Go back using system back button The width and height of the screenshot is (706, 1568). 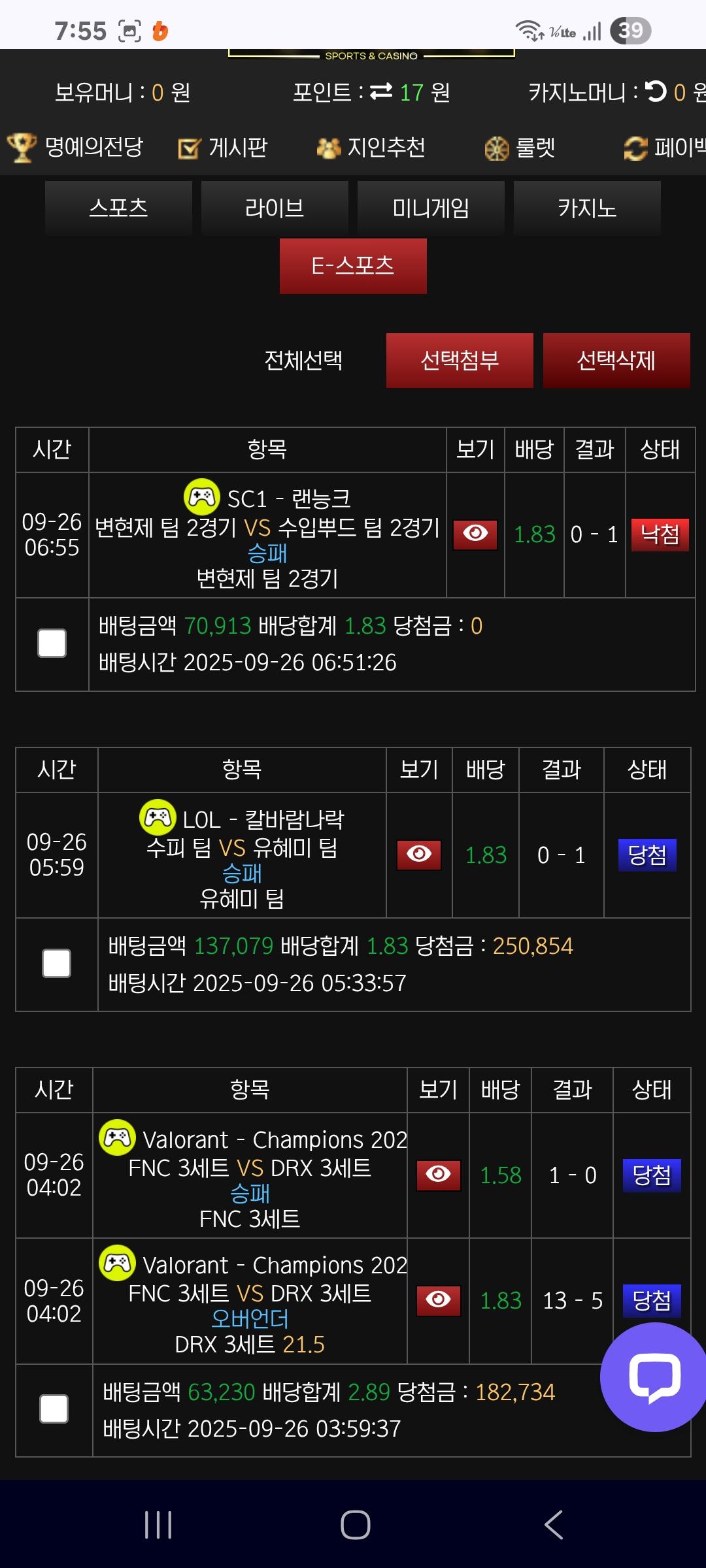[x=553, y=1525]
